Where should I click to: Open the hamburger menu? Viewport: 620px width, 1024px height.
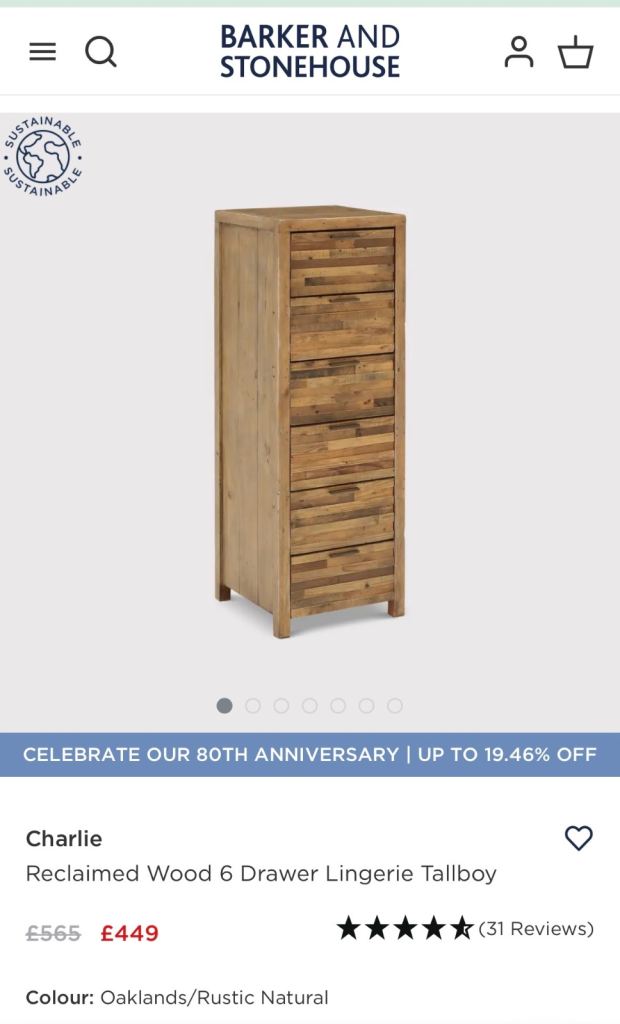click(42, 51)
